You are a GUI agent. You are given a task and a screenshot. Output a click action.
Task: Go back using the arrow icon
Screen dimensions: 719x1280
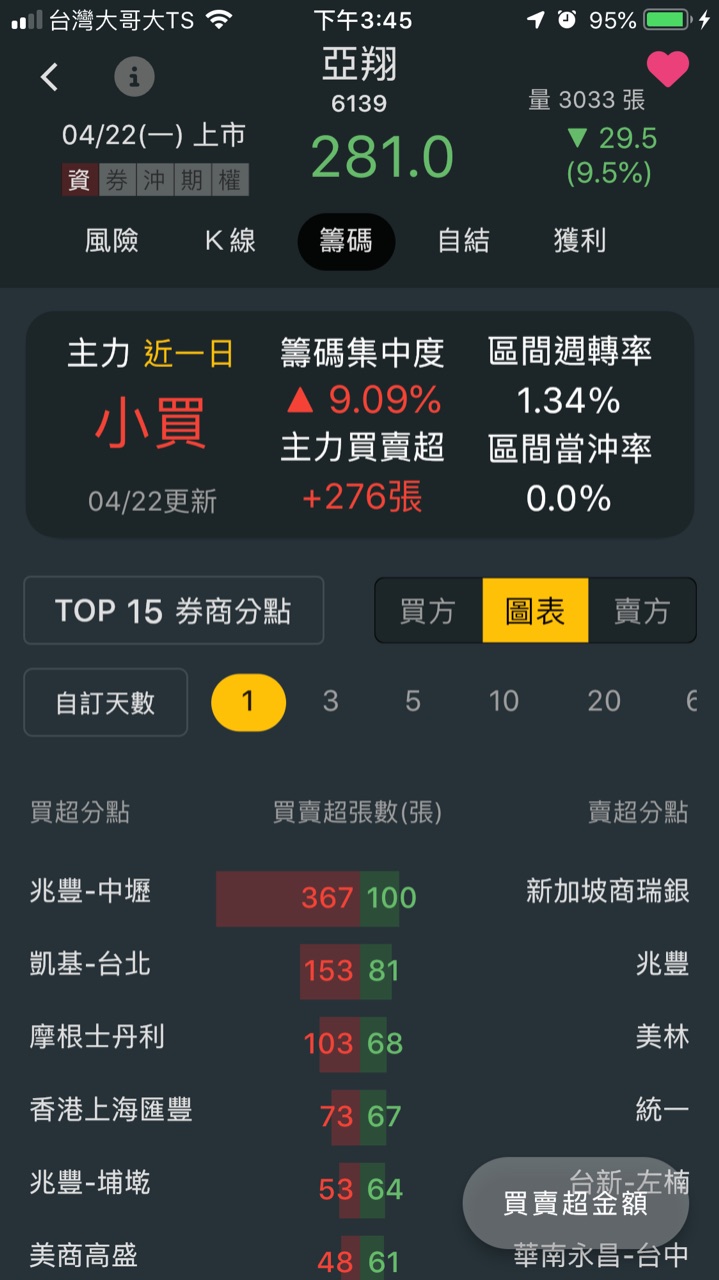click(x=49, y=76)
